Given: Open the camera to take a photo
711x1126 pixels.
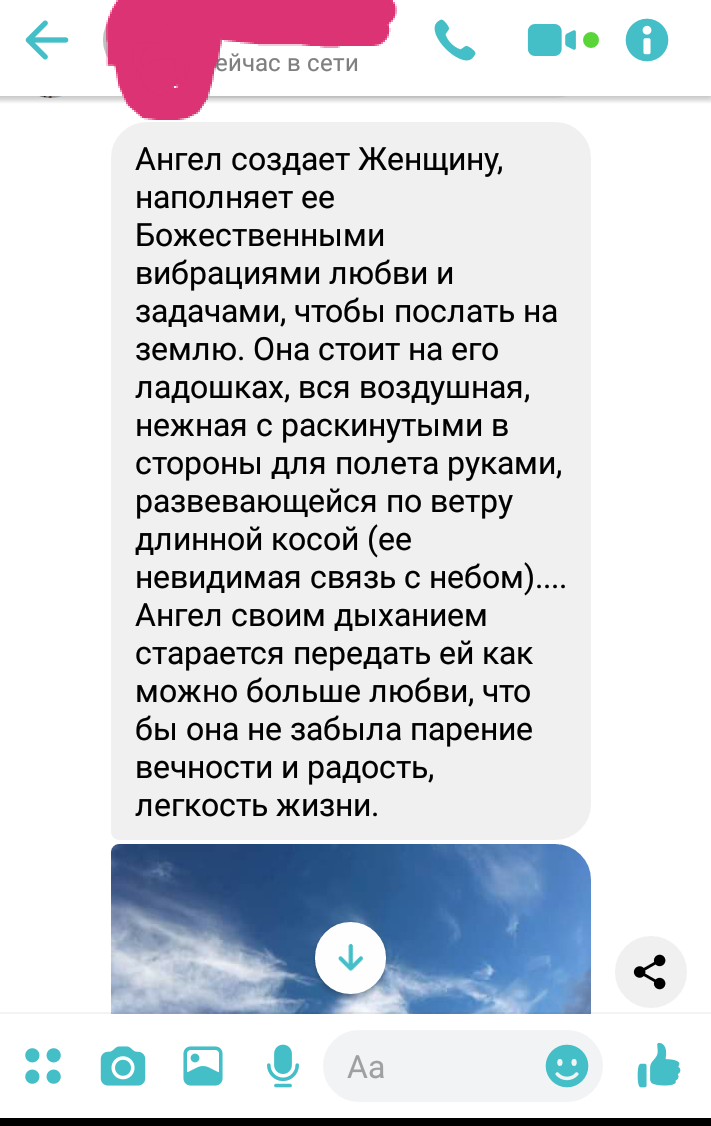Looking at the screenshot, I should (123, 1066).
